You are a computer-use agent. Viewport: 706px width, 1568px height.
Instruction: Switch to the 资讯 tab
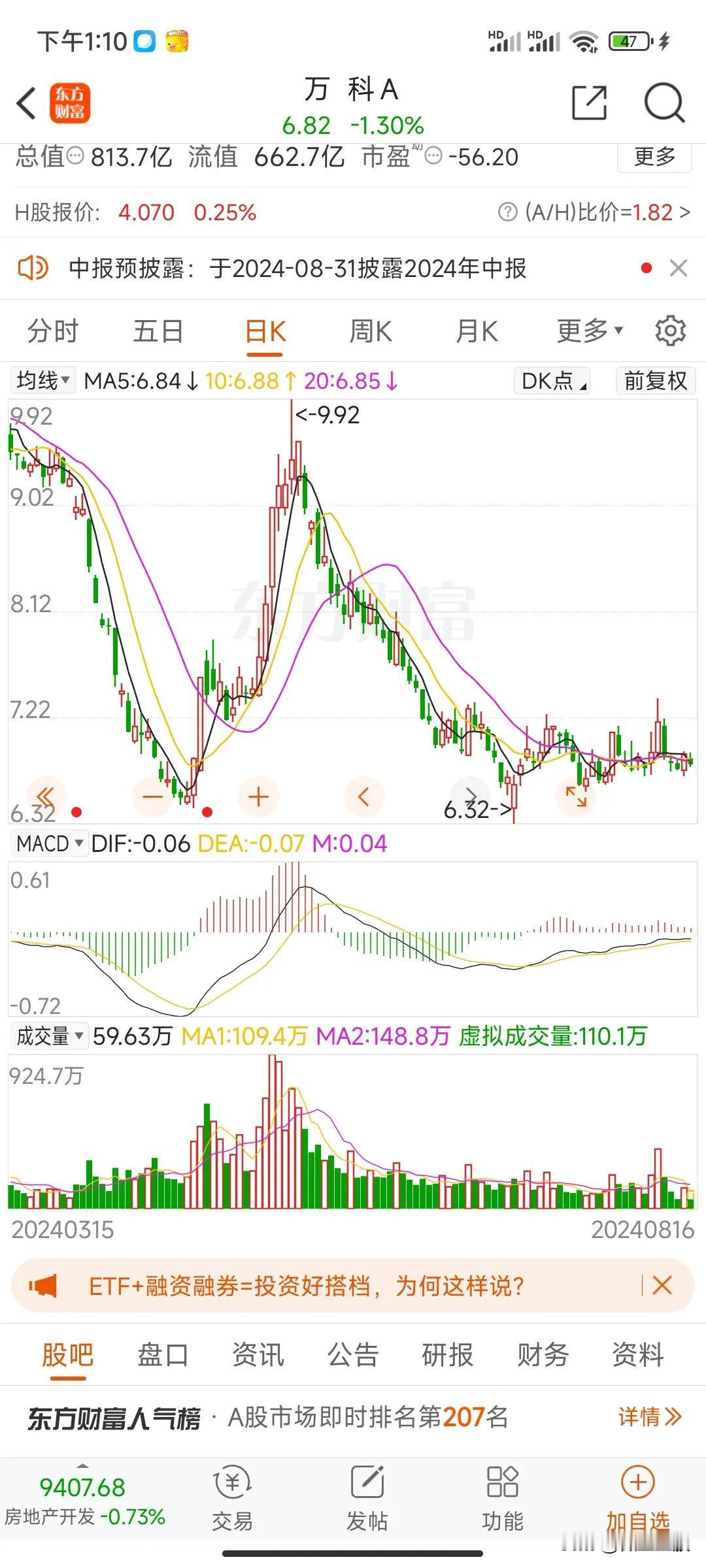coord(258,1355)
